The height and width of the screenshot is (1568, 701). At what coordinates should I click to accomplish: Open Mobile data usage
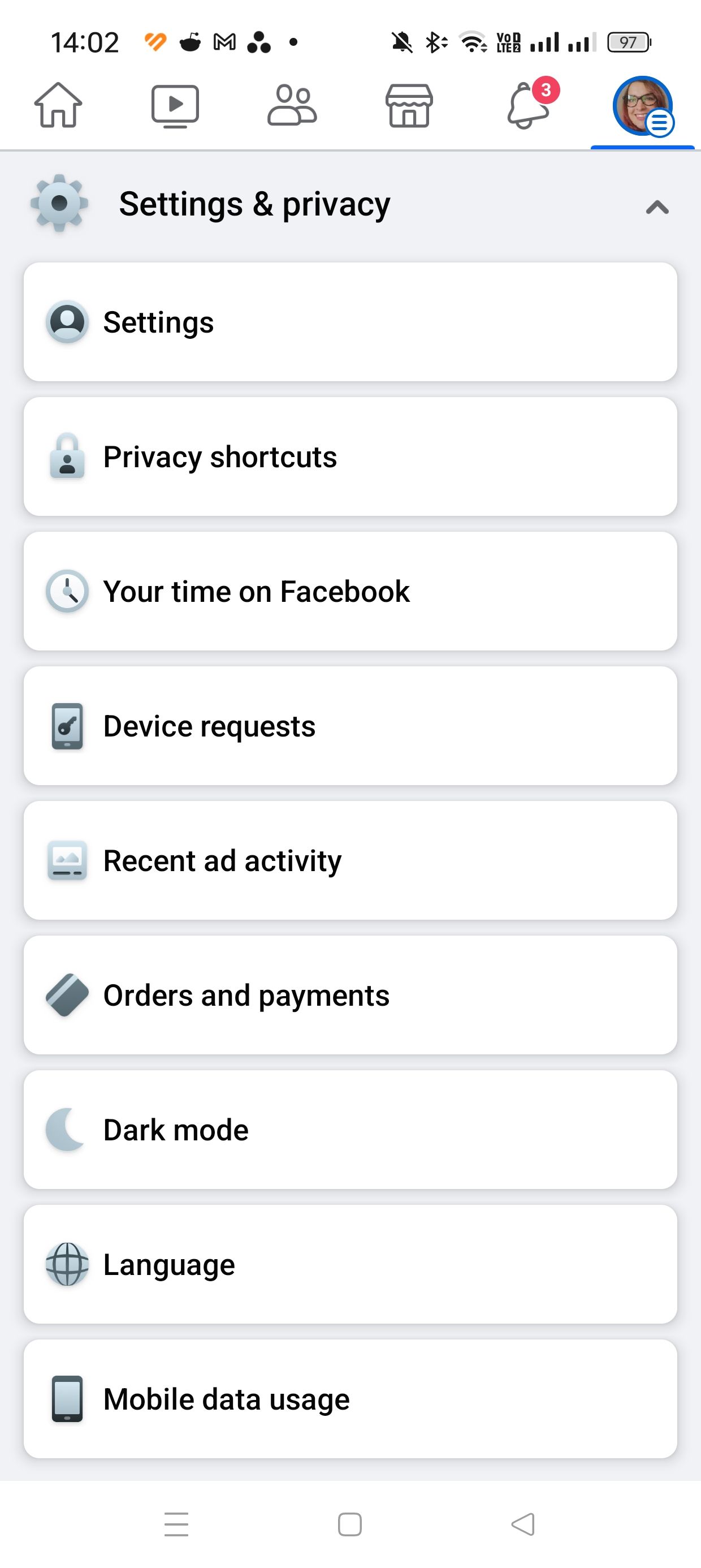tap(350, 1398)
